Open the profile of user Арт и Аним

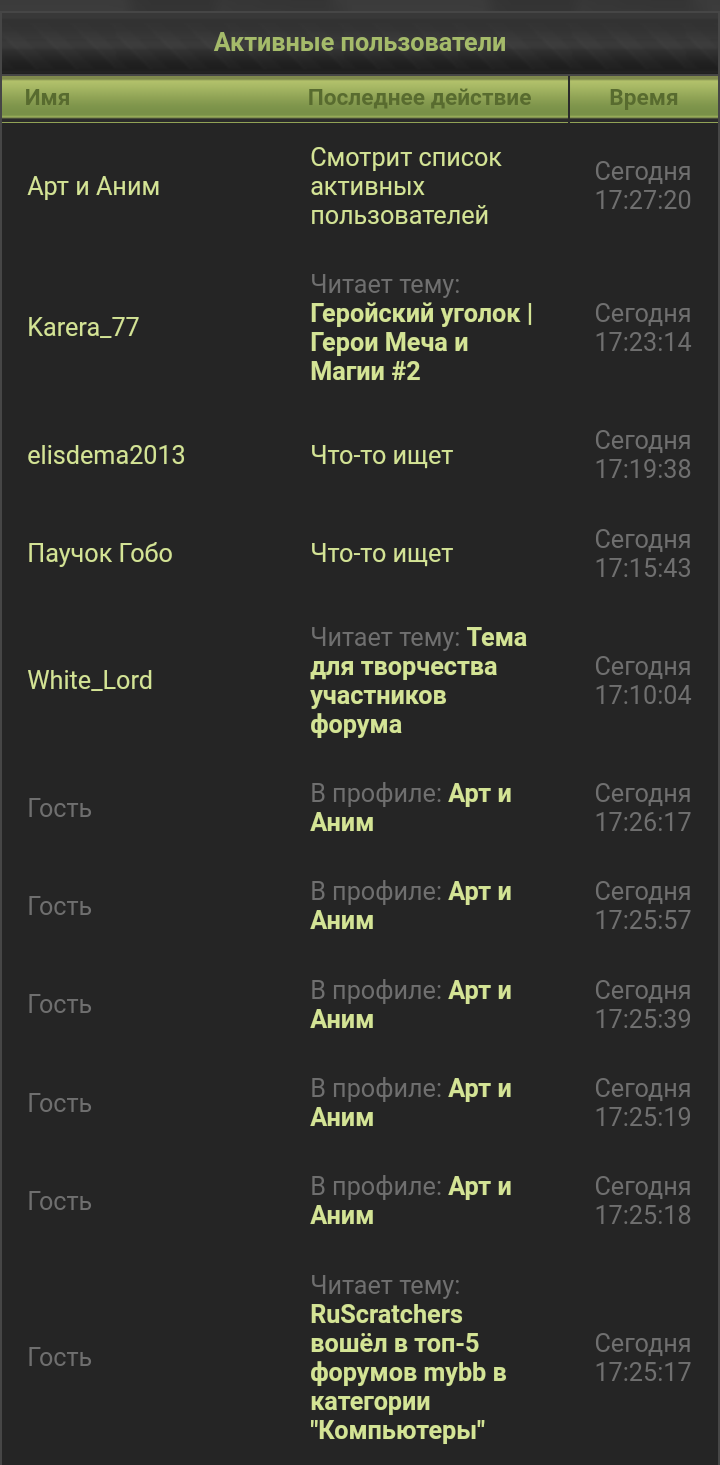[93, 187]
